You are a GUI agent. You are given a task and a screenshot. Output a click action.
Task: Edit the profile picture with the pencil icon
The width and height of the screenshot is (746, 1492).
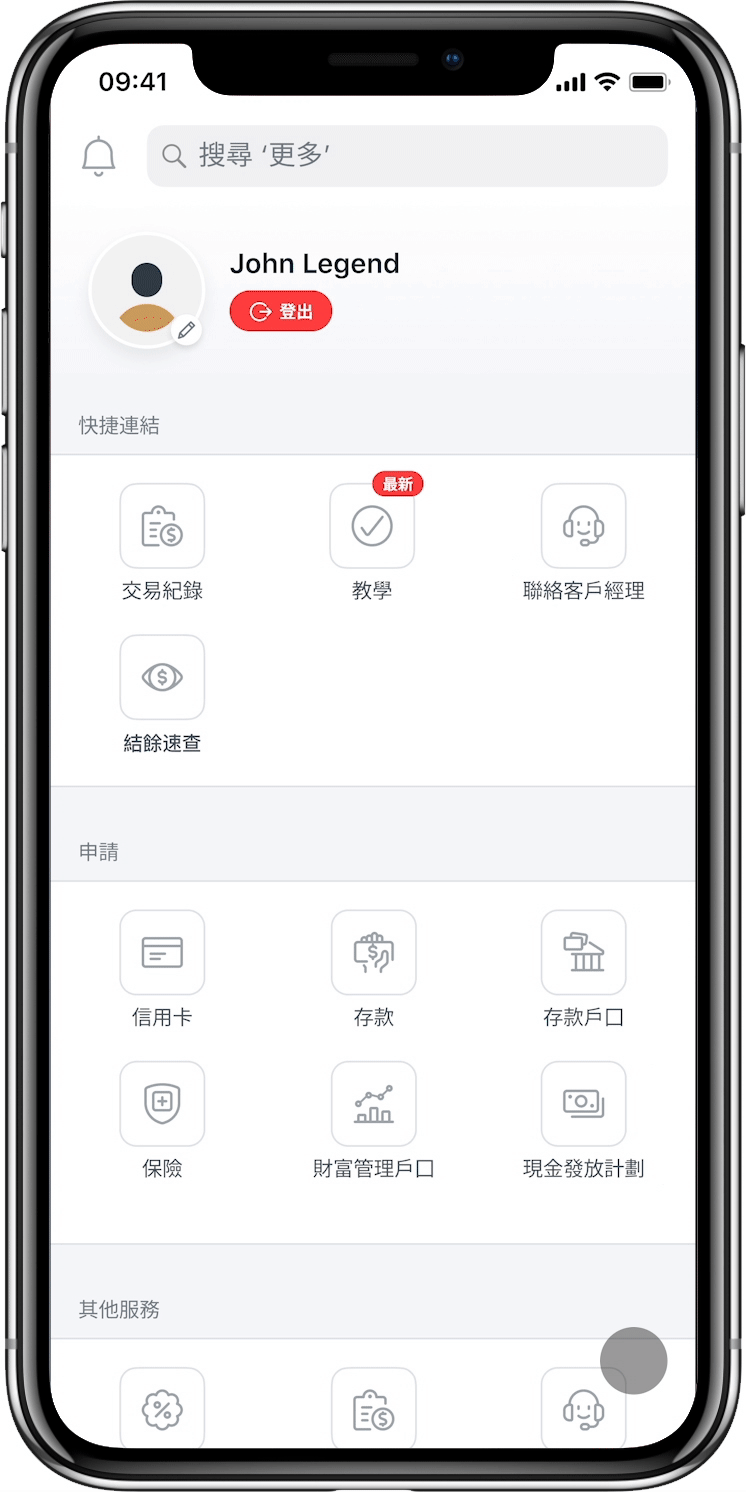186,331
